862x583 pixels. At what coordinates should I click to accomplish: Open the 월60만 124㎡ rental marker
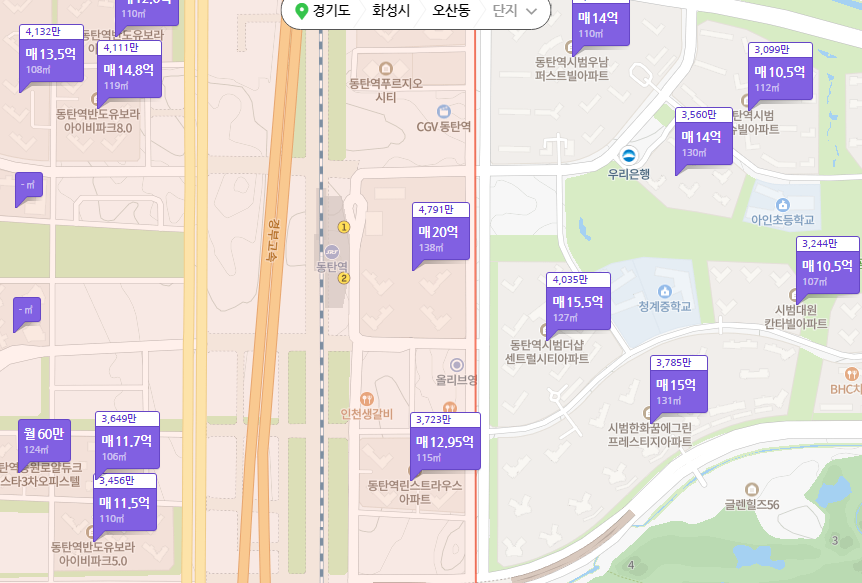(x=44, y=440)
